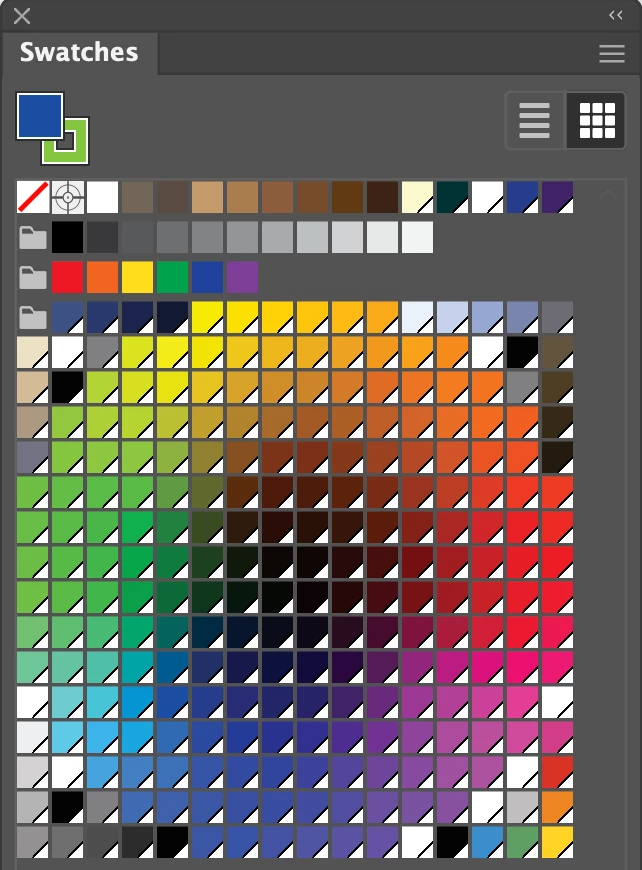The image size is (642, 870).
Task: Pick the purple swatch in brights group
Action: (x=242, y=277)
